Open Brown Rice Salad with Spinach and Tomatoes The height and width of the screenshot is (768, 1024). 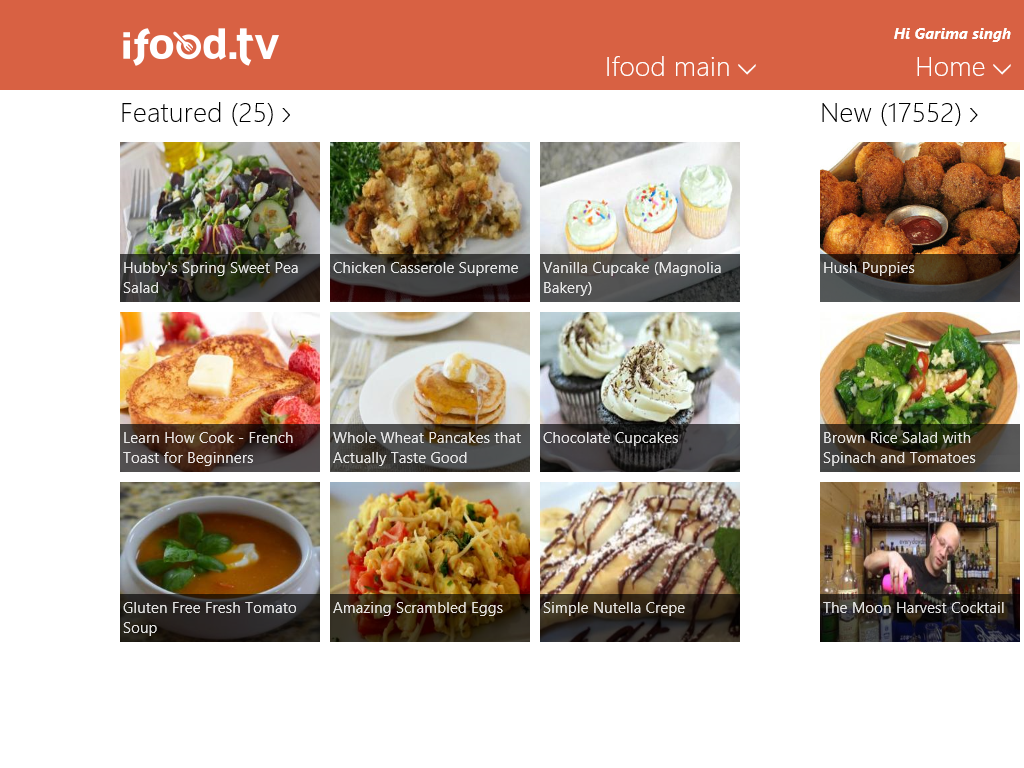(920, 392)
